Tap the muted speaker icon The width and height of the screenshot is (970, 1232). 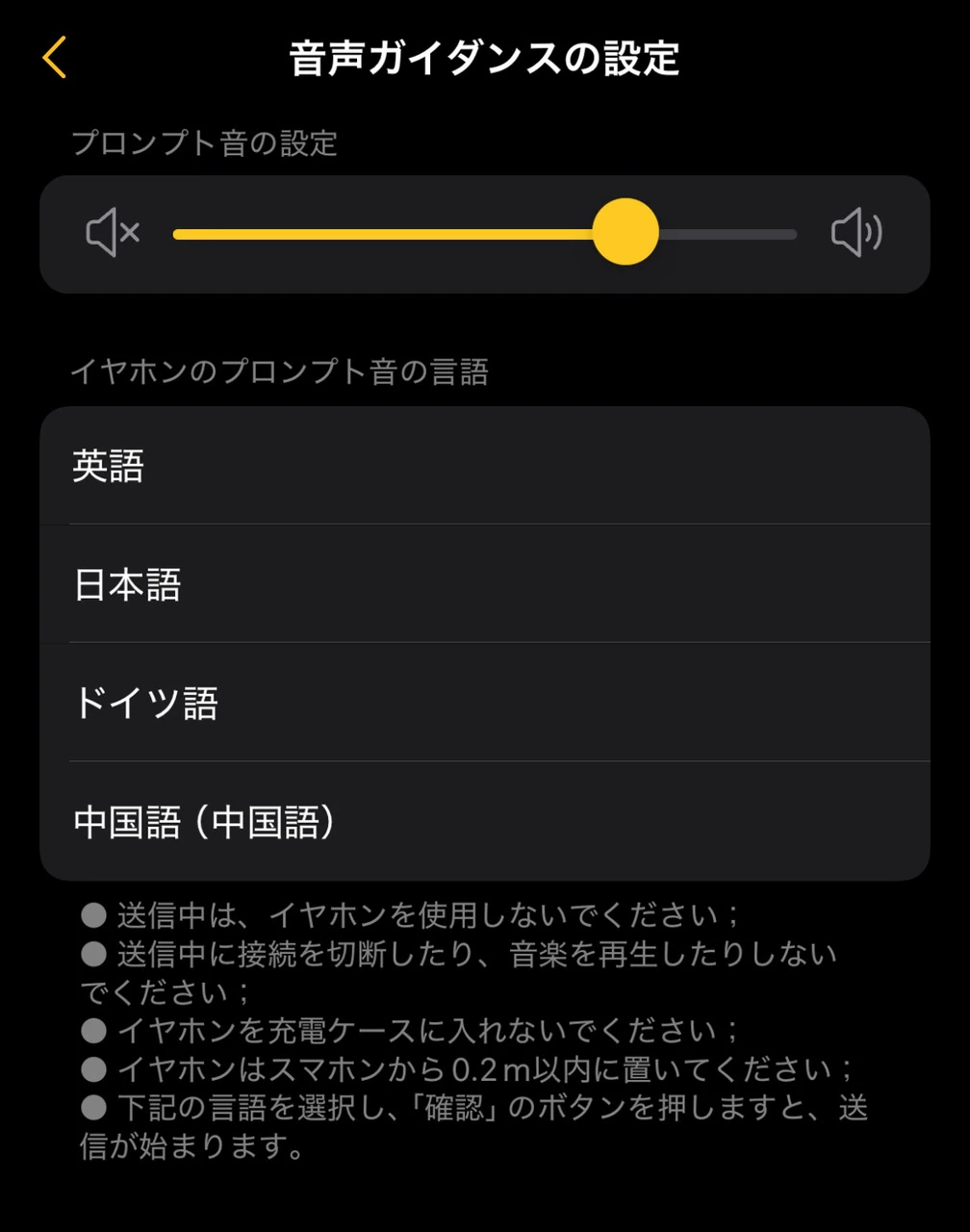113,233
